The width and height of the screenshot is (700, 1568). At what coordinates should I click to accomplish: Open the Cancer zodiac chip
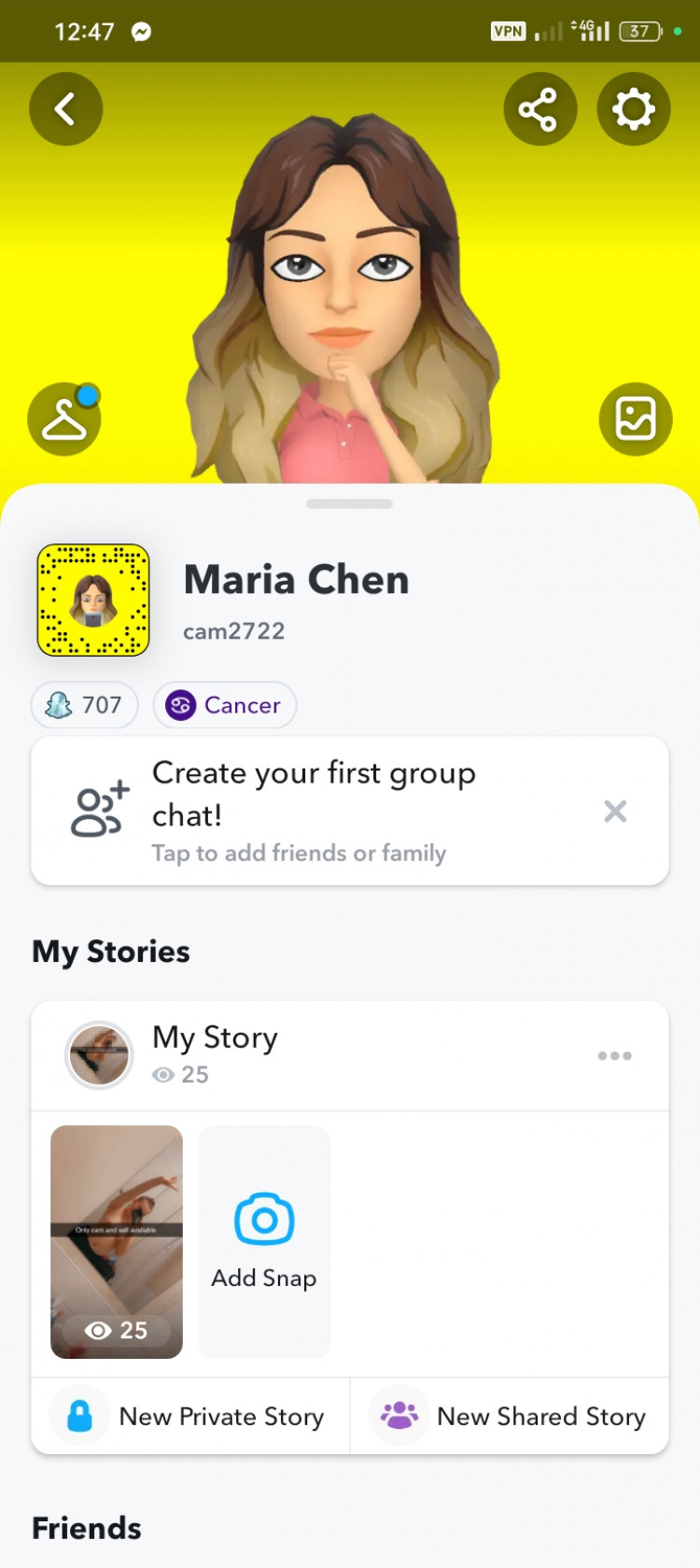(x=225, y=705)
